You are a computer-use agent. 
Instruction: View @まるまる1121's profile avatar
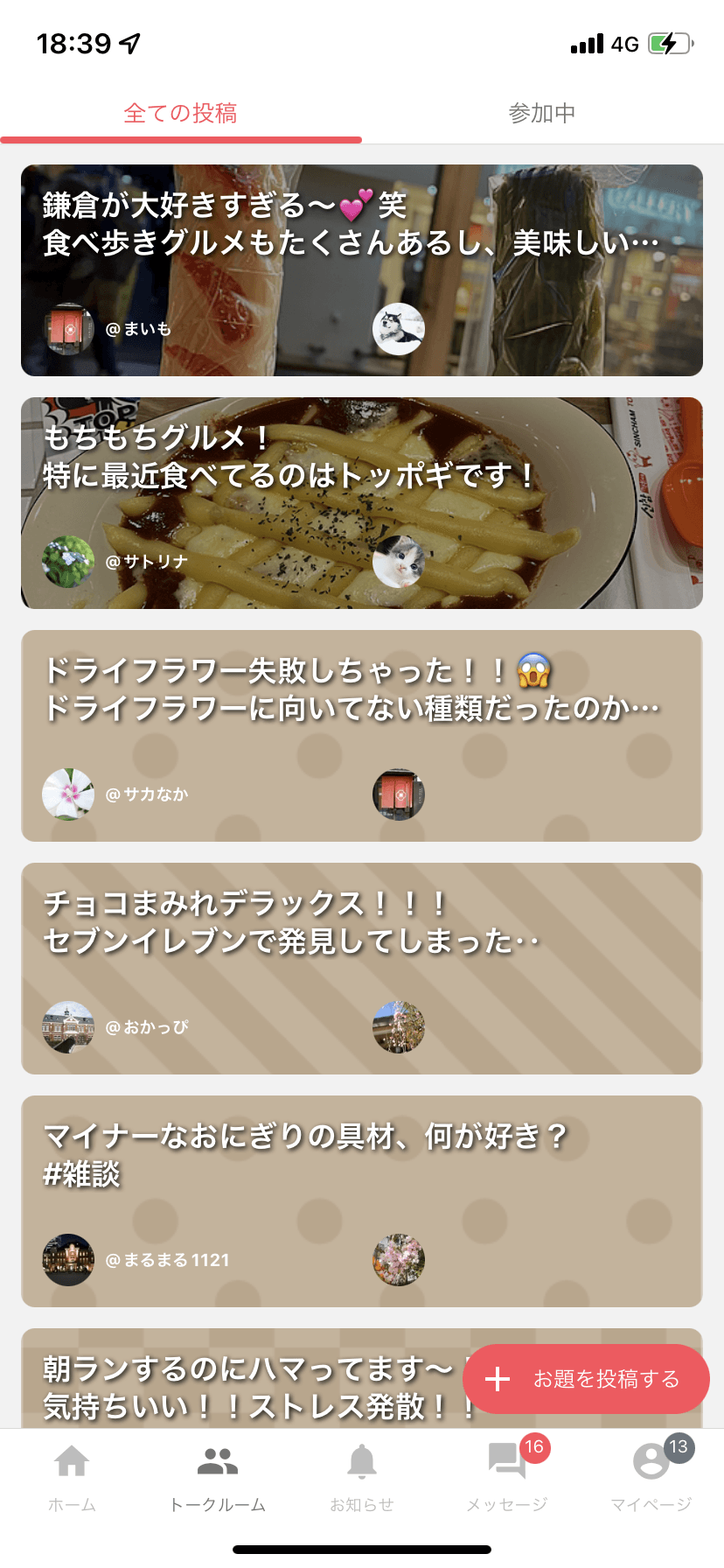(x=68, y=1260)
